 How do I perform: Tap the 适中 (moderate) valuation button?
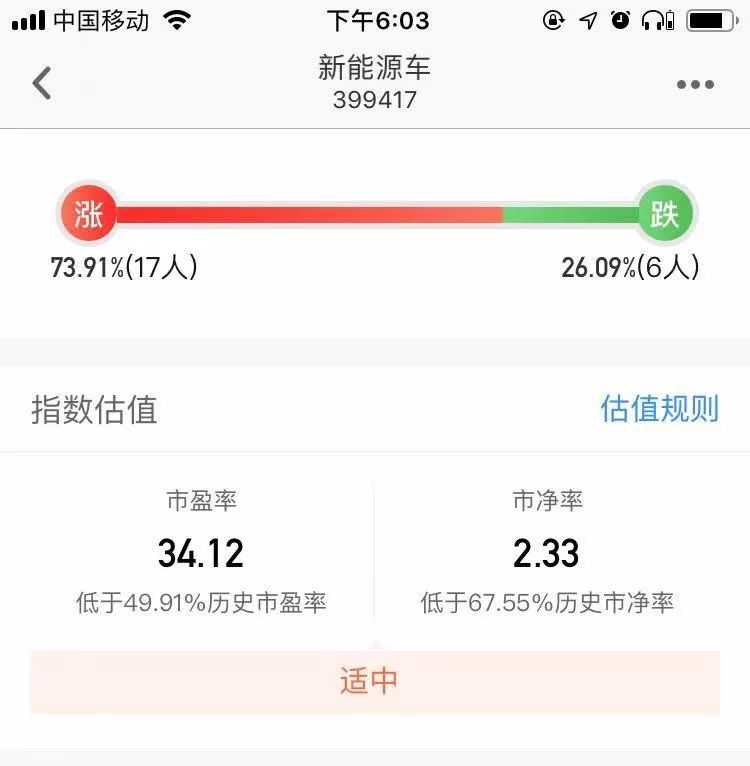tap(375, 679)
